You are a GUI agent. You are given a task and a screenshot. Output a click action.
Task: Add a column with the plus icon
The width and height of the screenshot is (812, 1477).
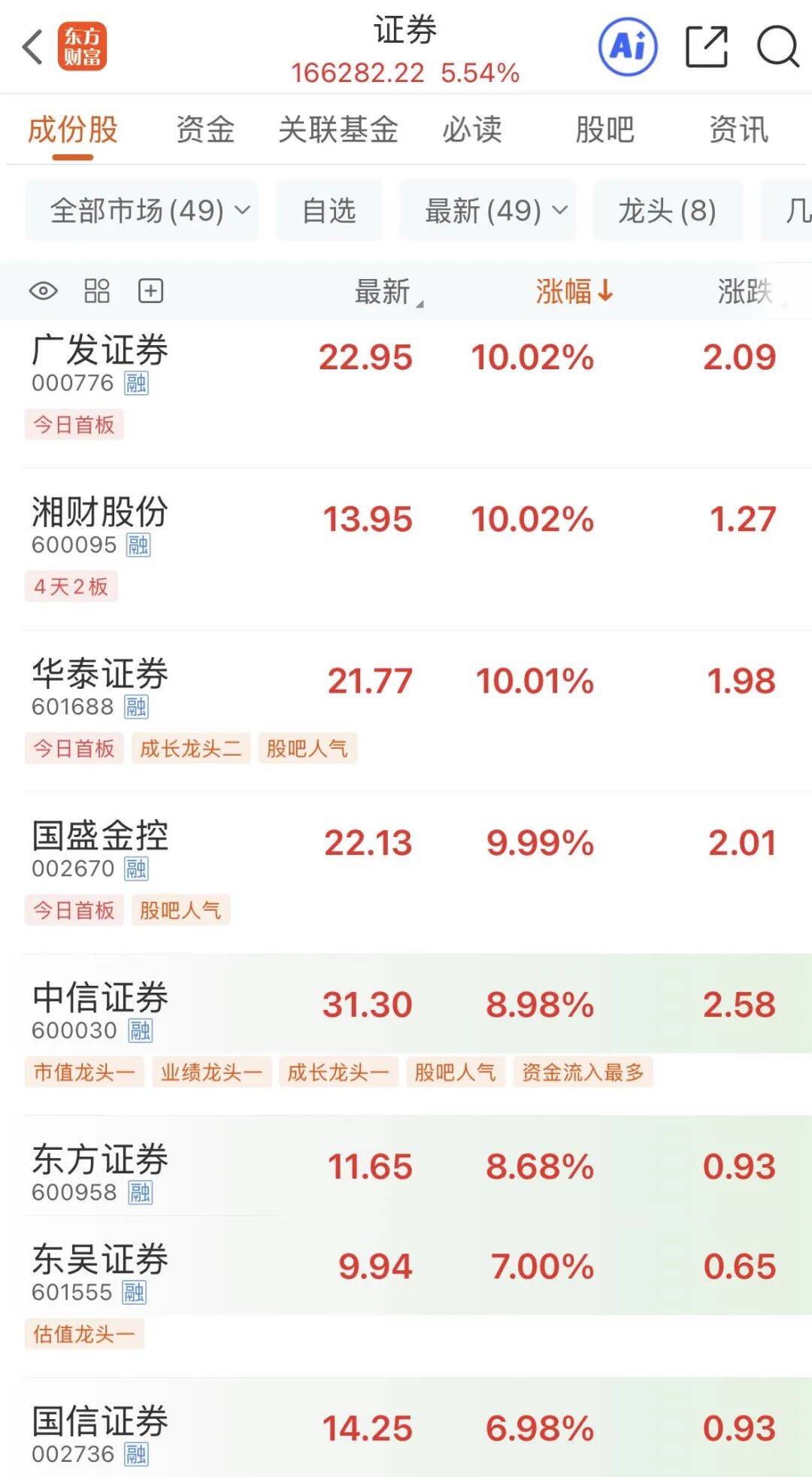point(150,290)
